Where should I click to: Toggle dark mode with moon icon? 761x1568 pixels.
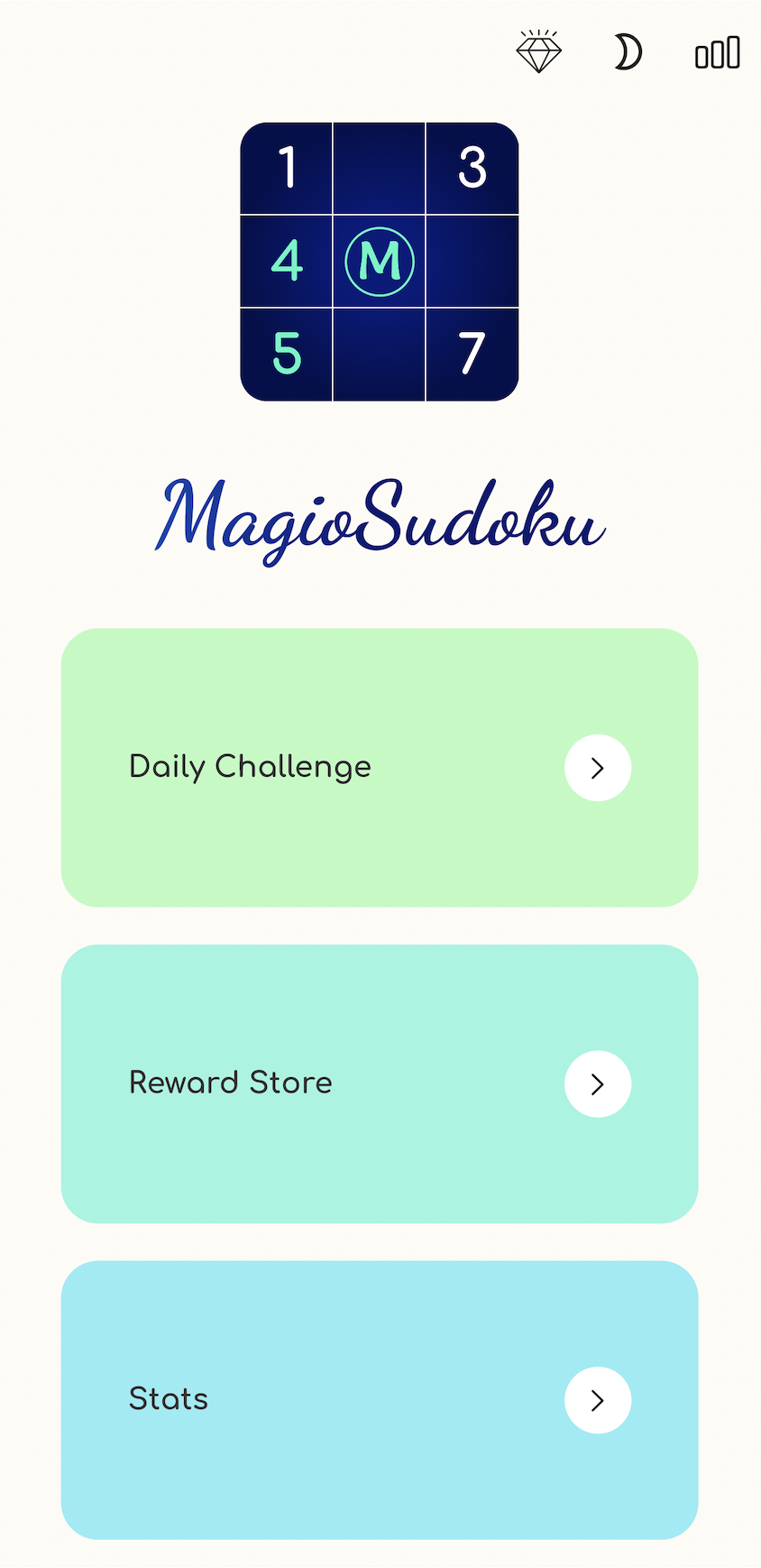coord(628,52)
